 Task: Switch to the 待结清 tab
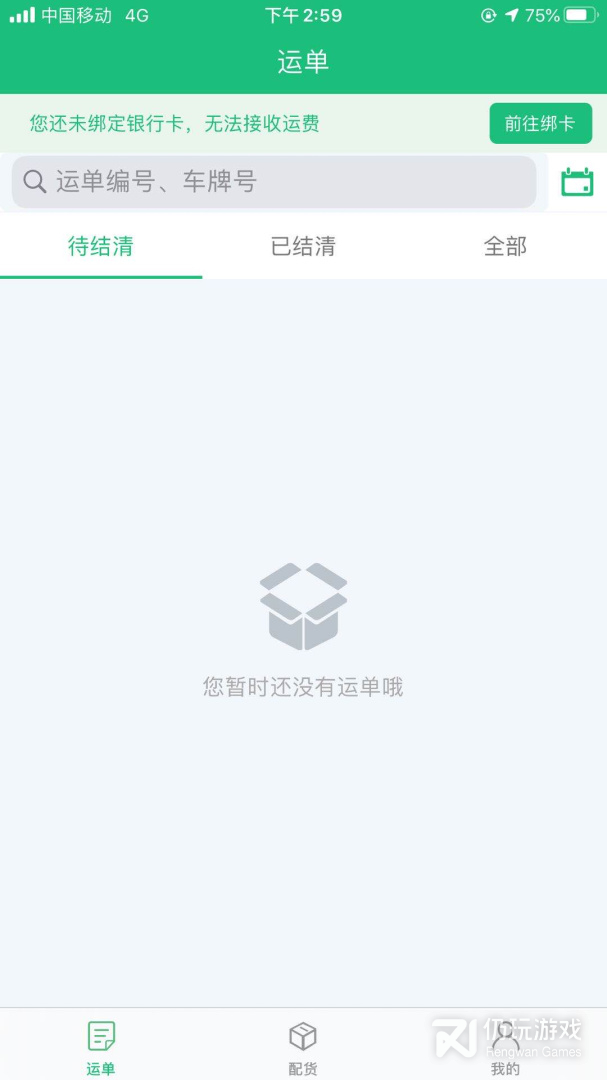[101, 246]
